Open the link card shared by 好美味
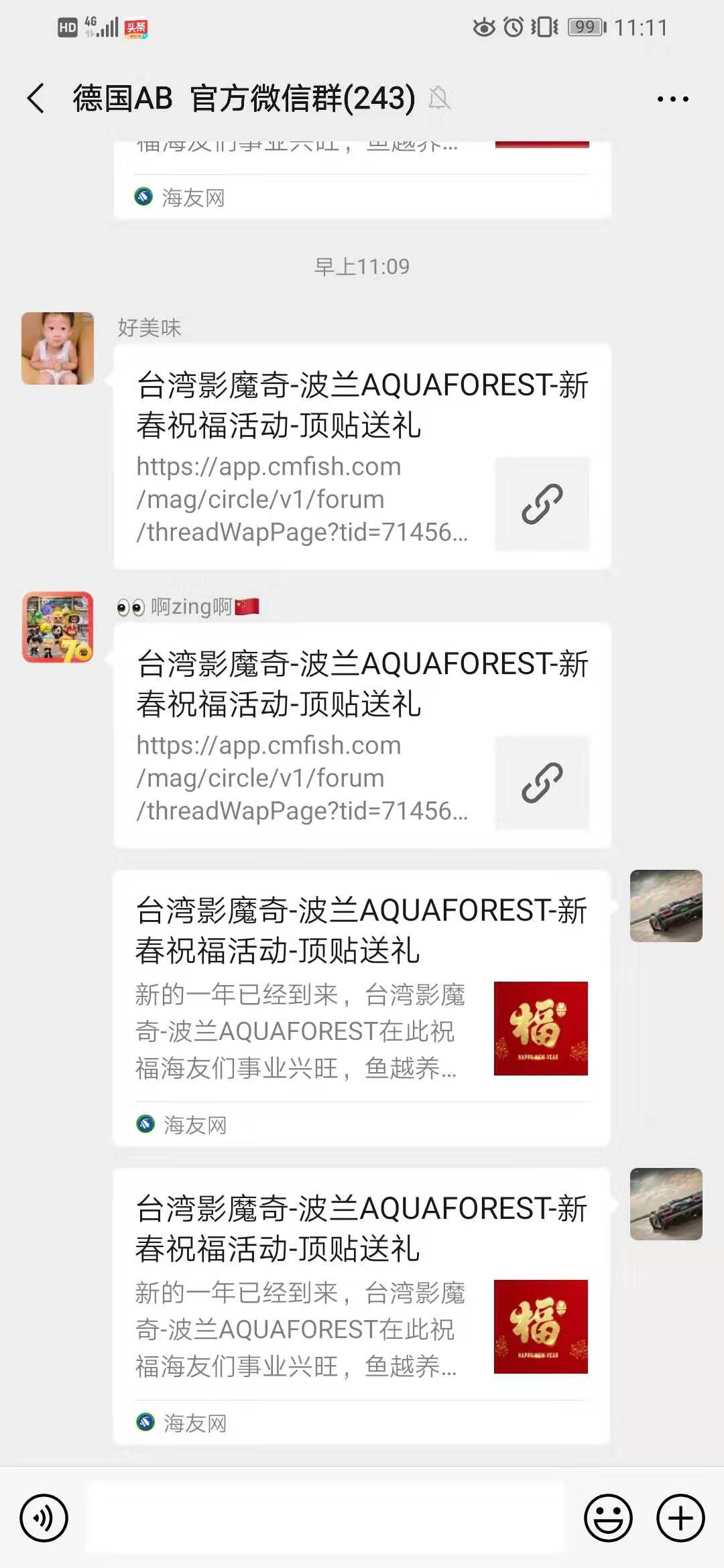Image resolution: width=724 pixels, height=1568 pixels. coord(362,457)
